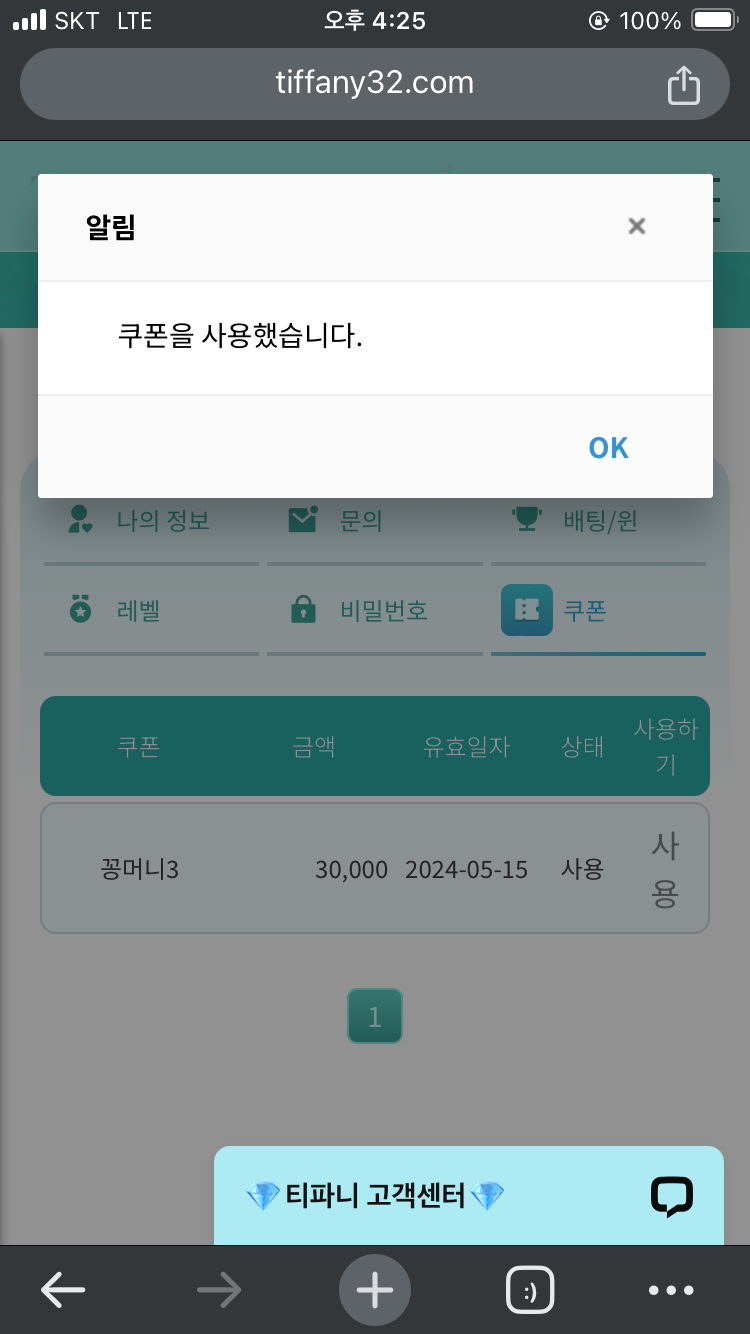Go back in the browser
Screen dimensions: 750x1334
pos(63,1290)
